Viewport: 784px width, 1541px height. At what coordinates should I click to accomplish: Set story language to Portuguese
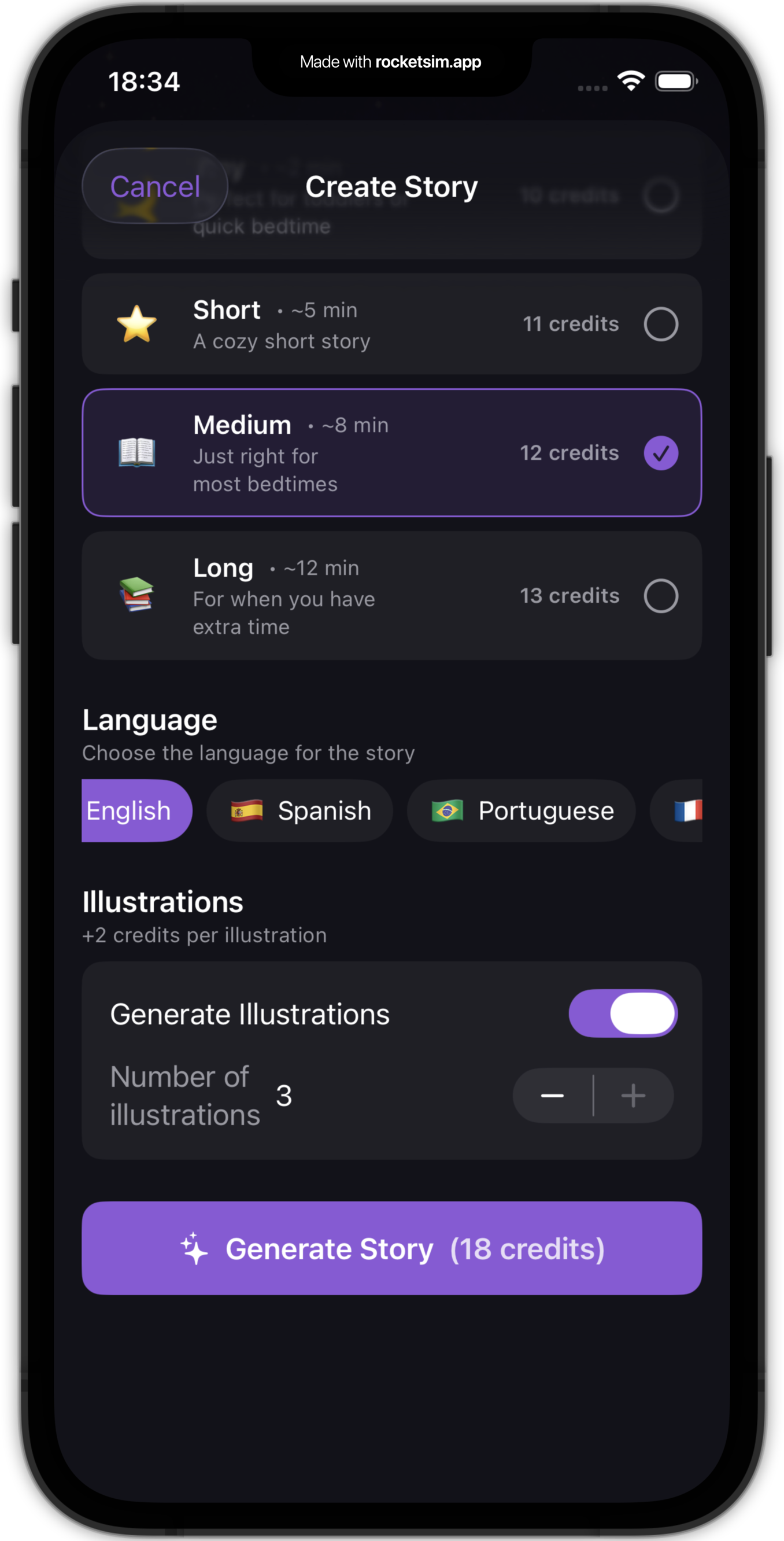point(521,810)
